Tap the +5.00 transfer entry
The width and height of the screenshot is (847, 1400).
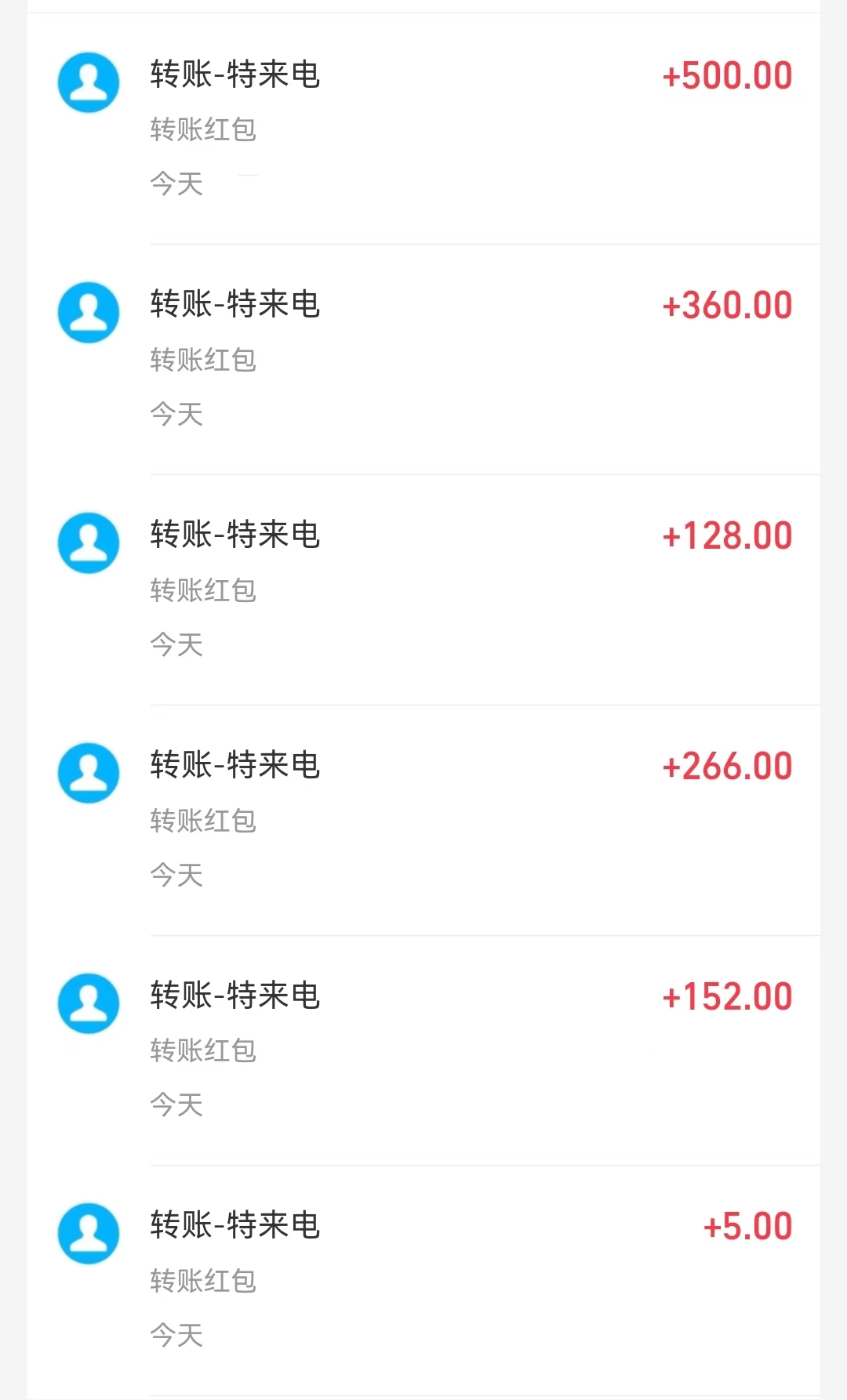tap(423, 1280)
